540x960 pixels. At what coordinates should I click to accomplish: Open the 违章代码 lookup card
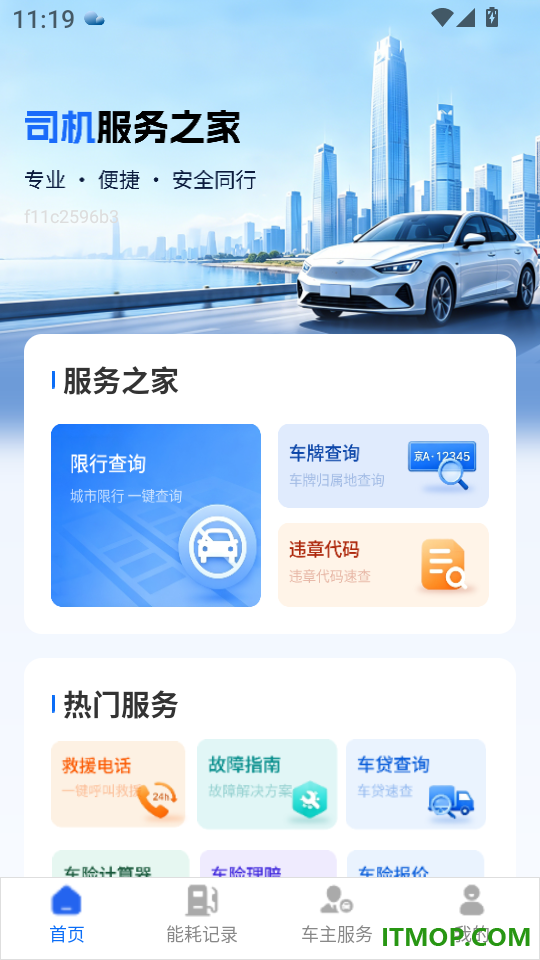click(383, 564)
